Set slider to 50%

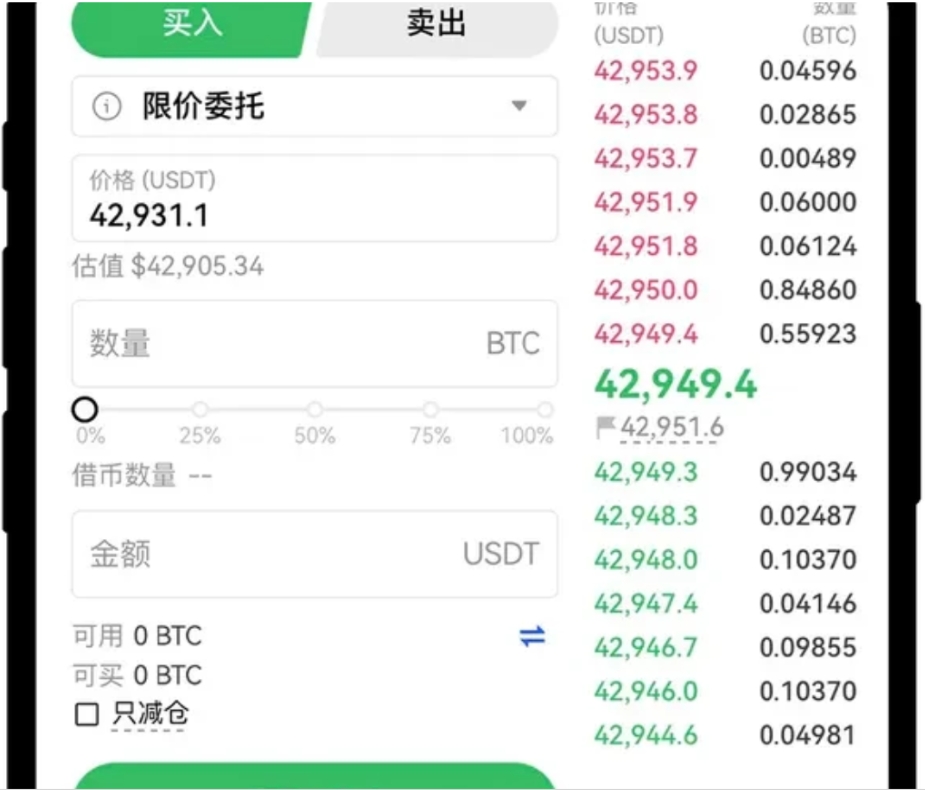click(315, 410)
